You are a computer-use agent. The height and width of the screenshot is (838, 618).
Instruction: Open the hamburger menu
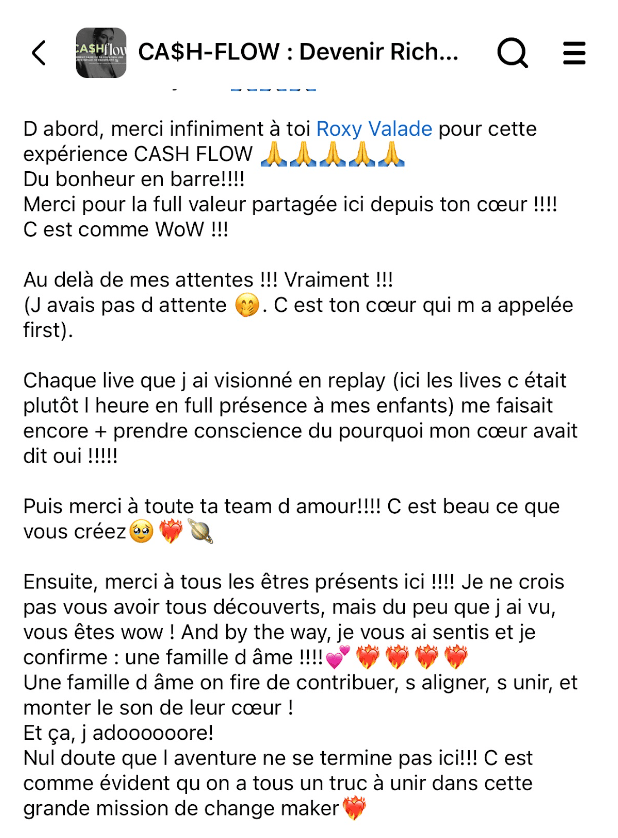tap(574, 53)
